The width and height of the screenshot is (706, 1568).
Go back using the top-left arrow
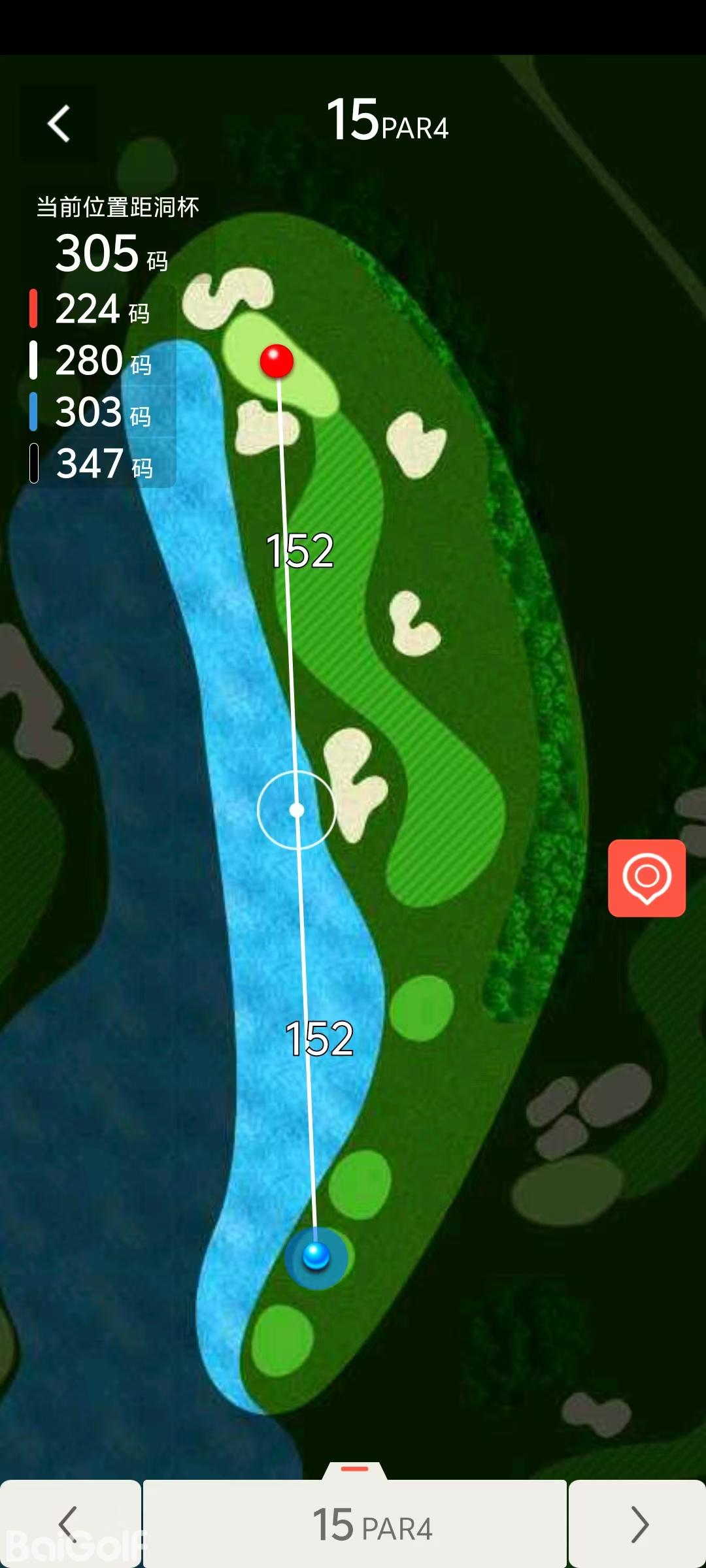tap(59, 123)
